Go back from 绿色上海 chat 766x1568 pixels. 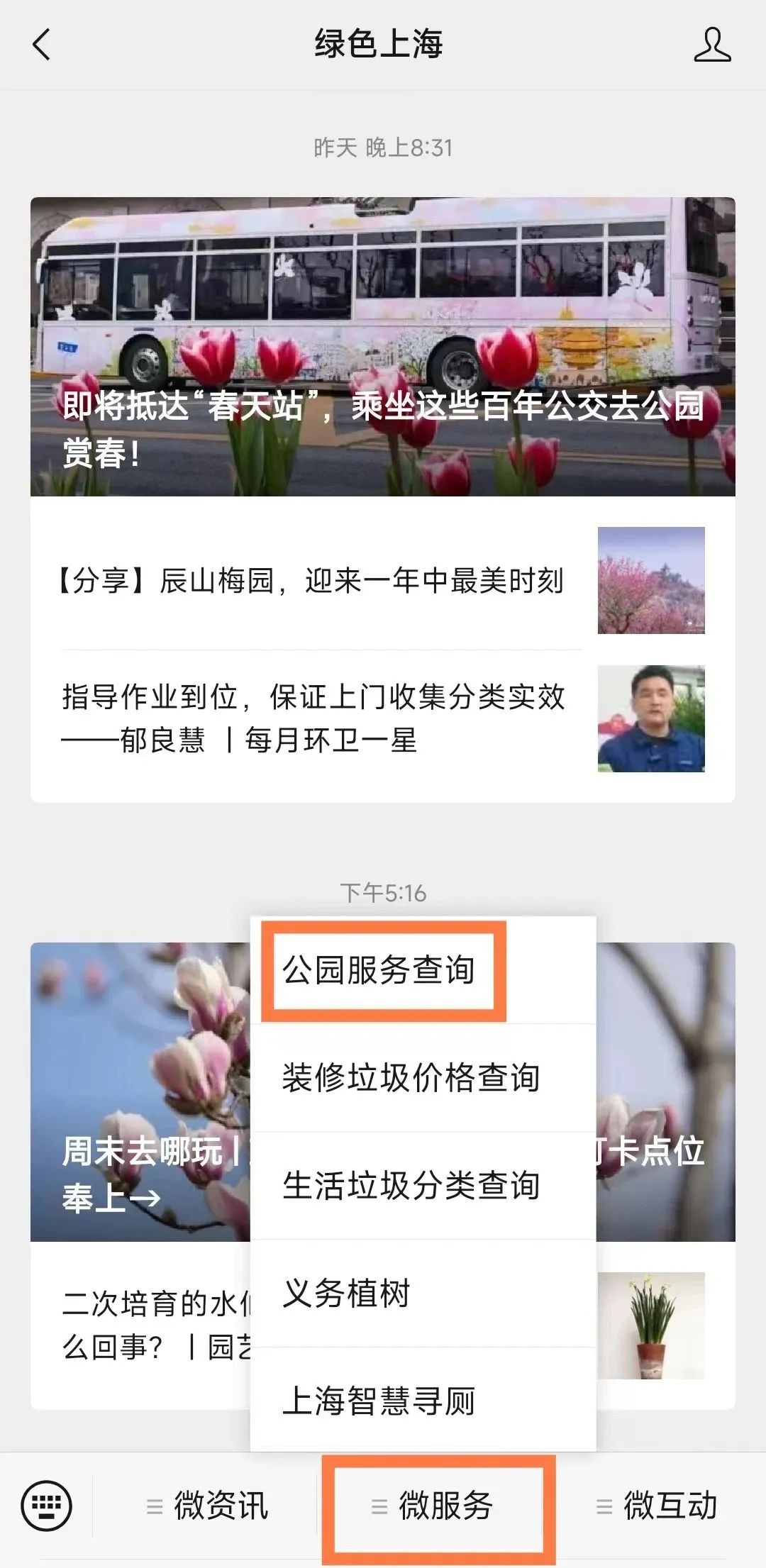pyautogui.click(x=42, y=45)
